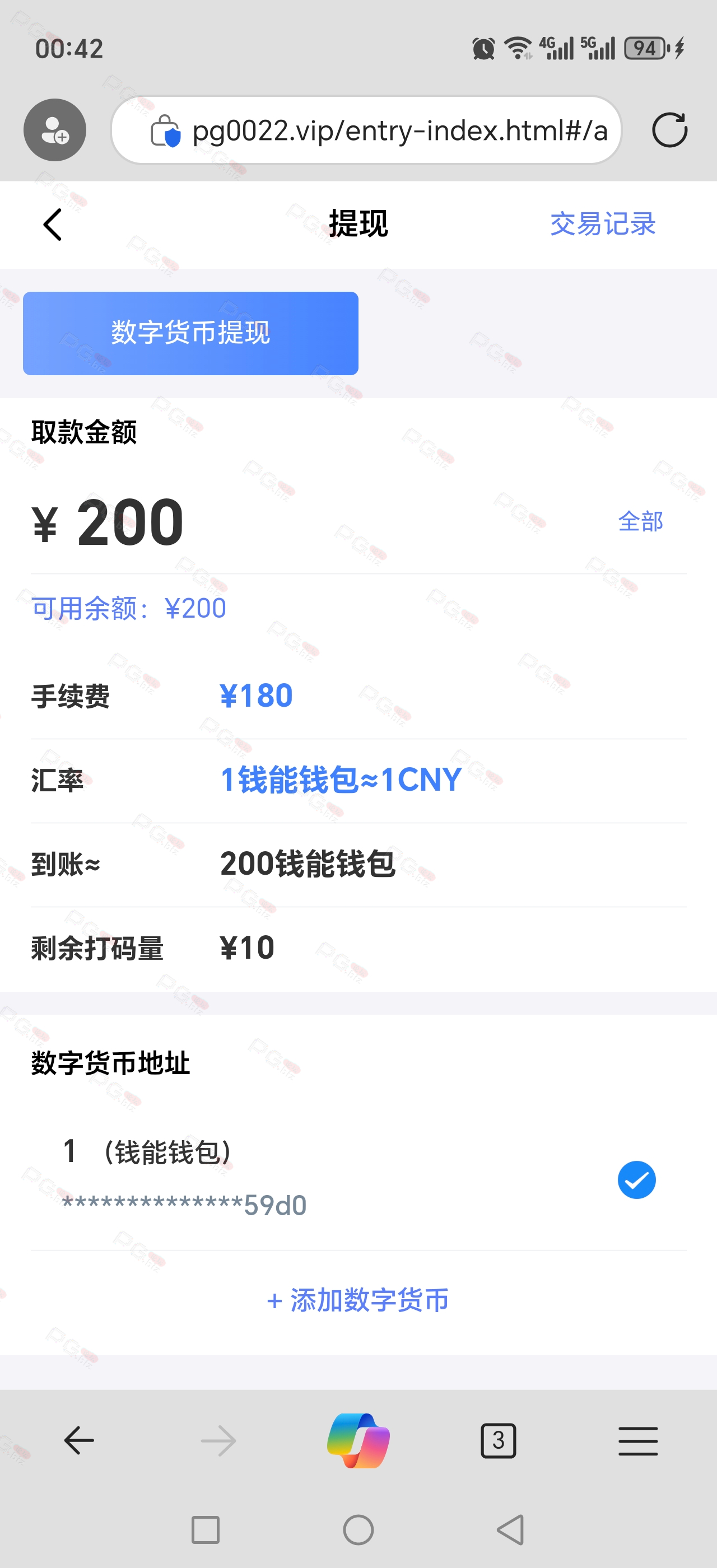Select the 钱能钱包 address ending 59d0
This screenshot has width=717, height=1568.
358,1179
